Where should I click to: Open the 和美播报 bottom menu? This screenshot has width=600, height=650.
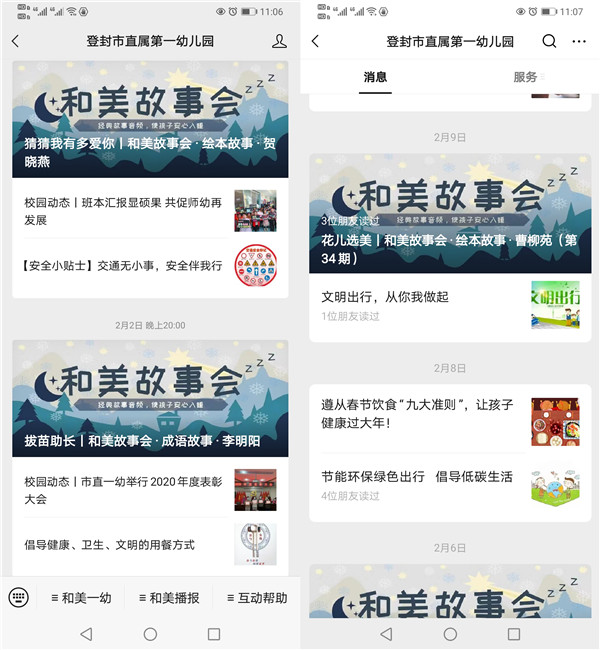[x=168, y=598]
